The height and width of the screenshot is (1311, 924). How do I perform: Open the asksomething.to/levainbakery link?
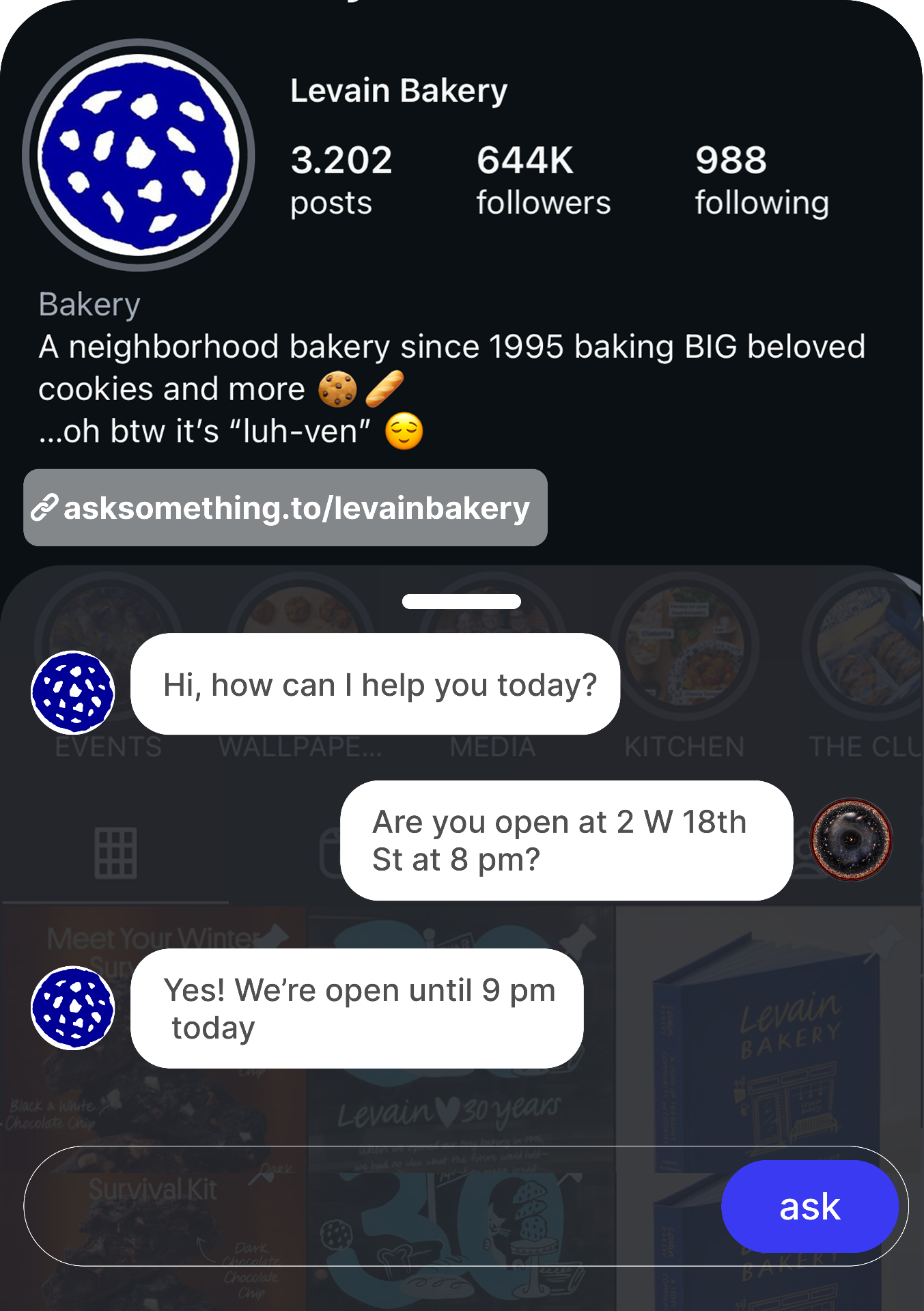(285, 508)
